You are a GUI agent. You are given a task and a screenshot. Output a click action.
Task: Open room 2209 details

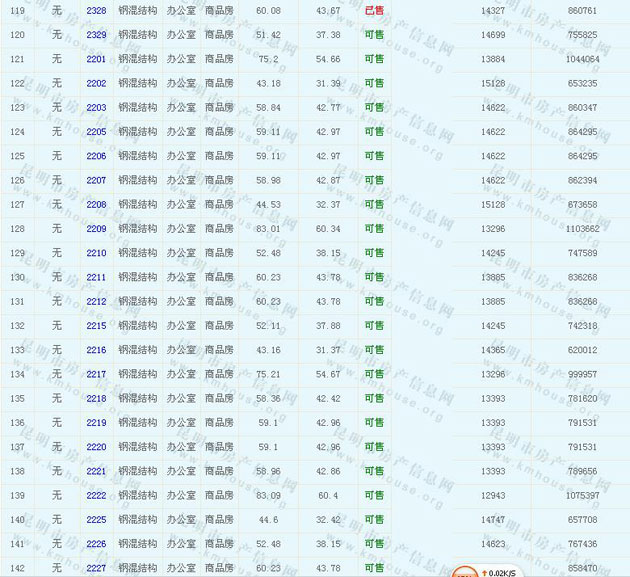(96, 229)
